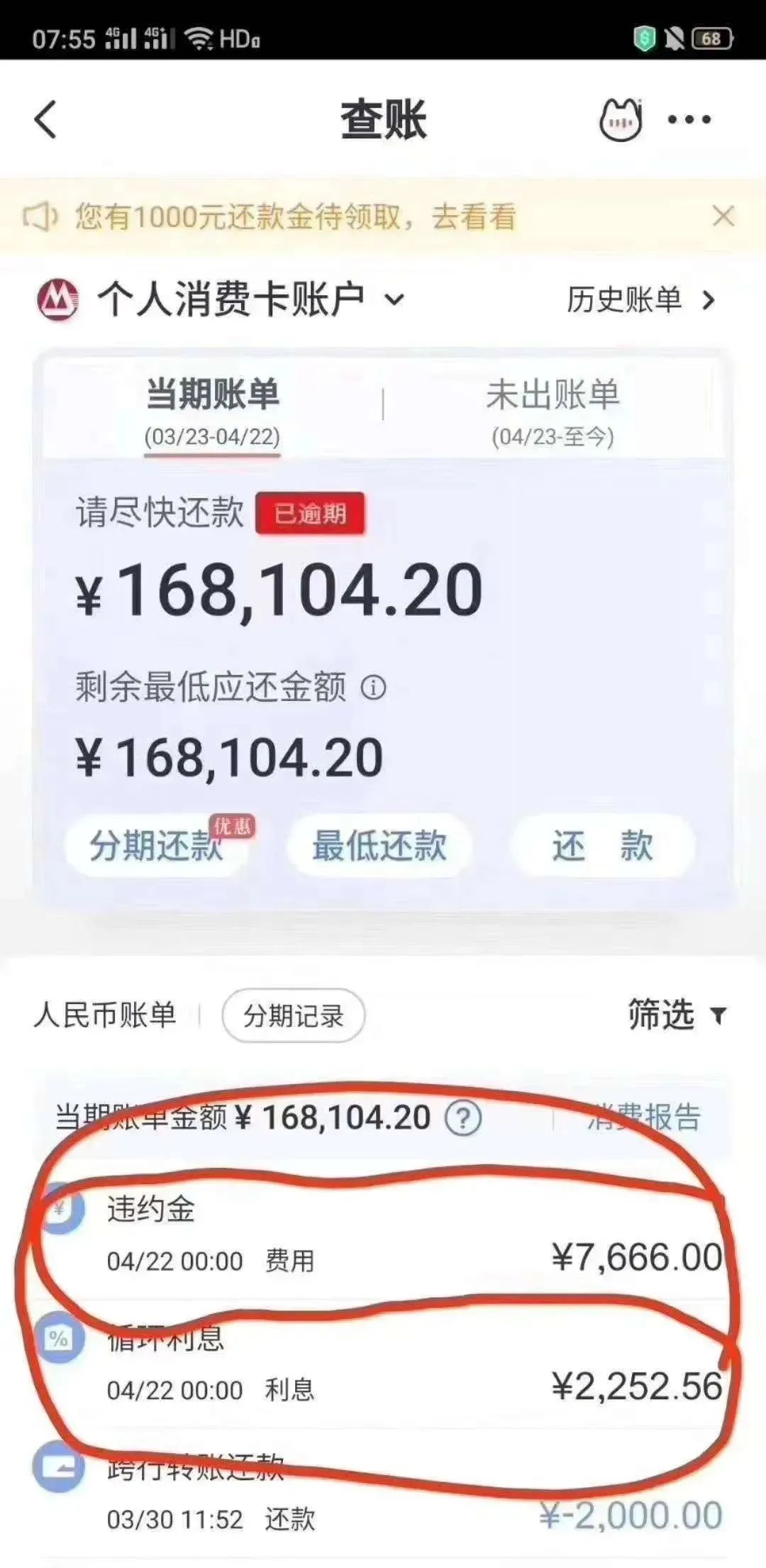Open 分期记录 installment records
This screenshot has height=1568, width=766.
293,1016
